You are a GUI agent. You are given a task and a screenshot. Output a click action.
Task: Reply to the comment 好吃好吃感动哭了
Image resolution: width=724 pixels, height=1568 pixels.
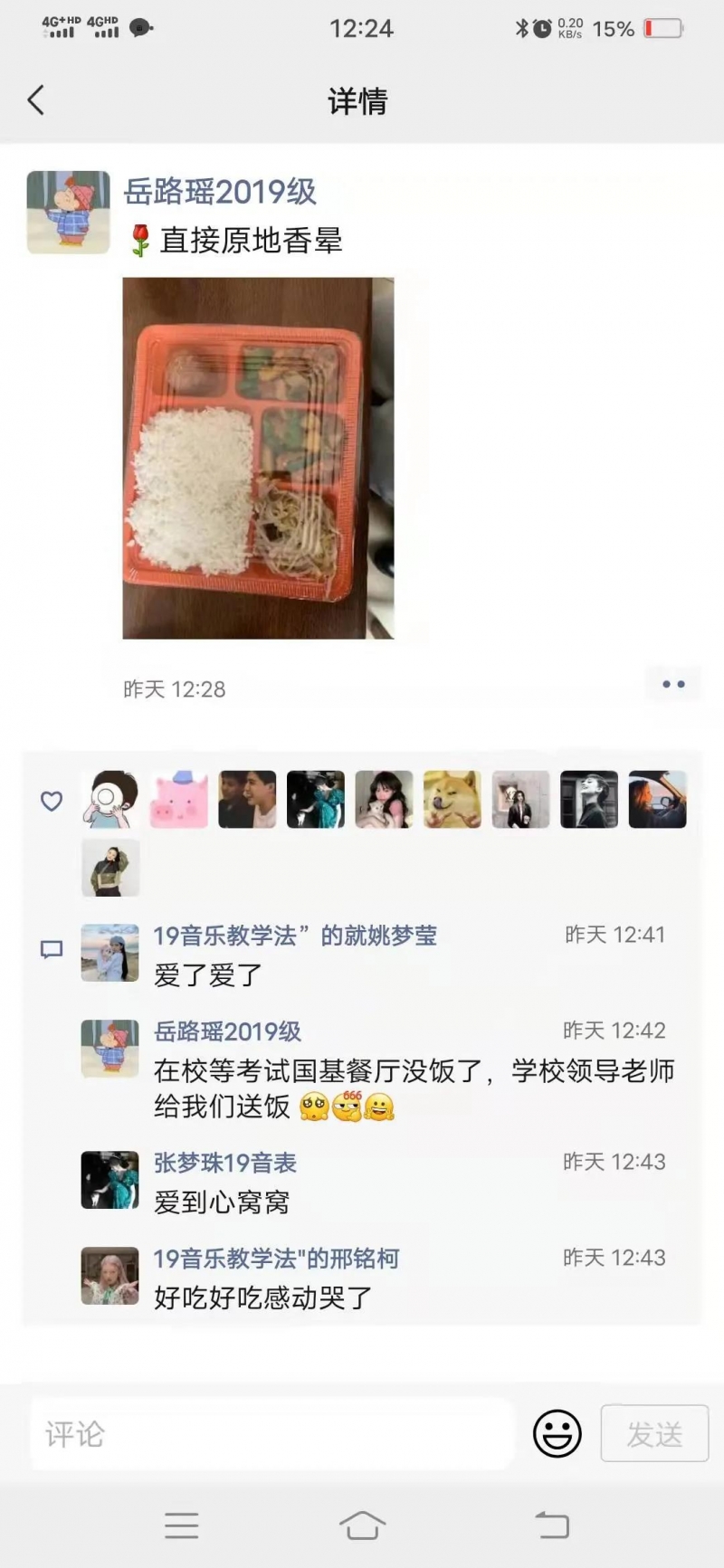point(262,1298)
